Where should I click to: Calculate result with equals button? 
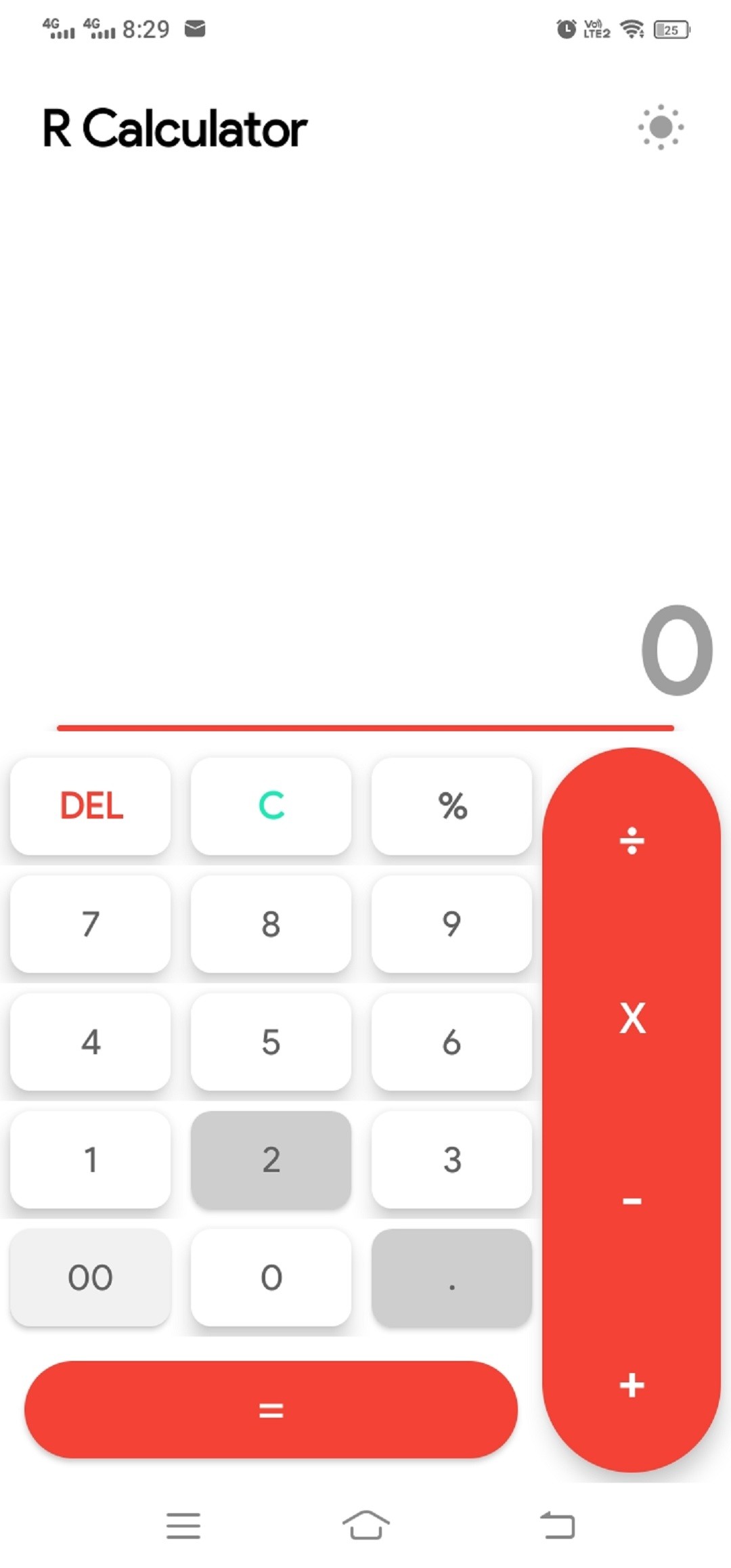click(x=271, y=1410)
